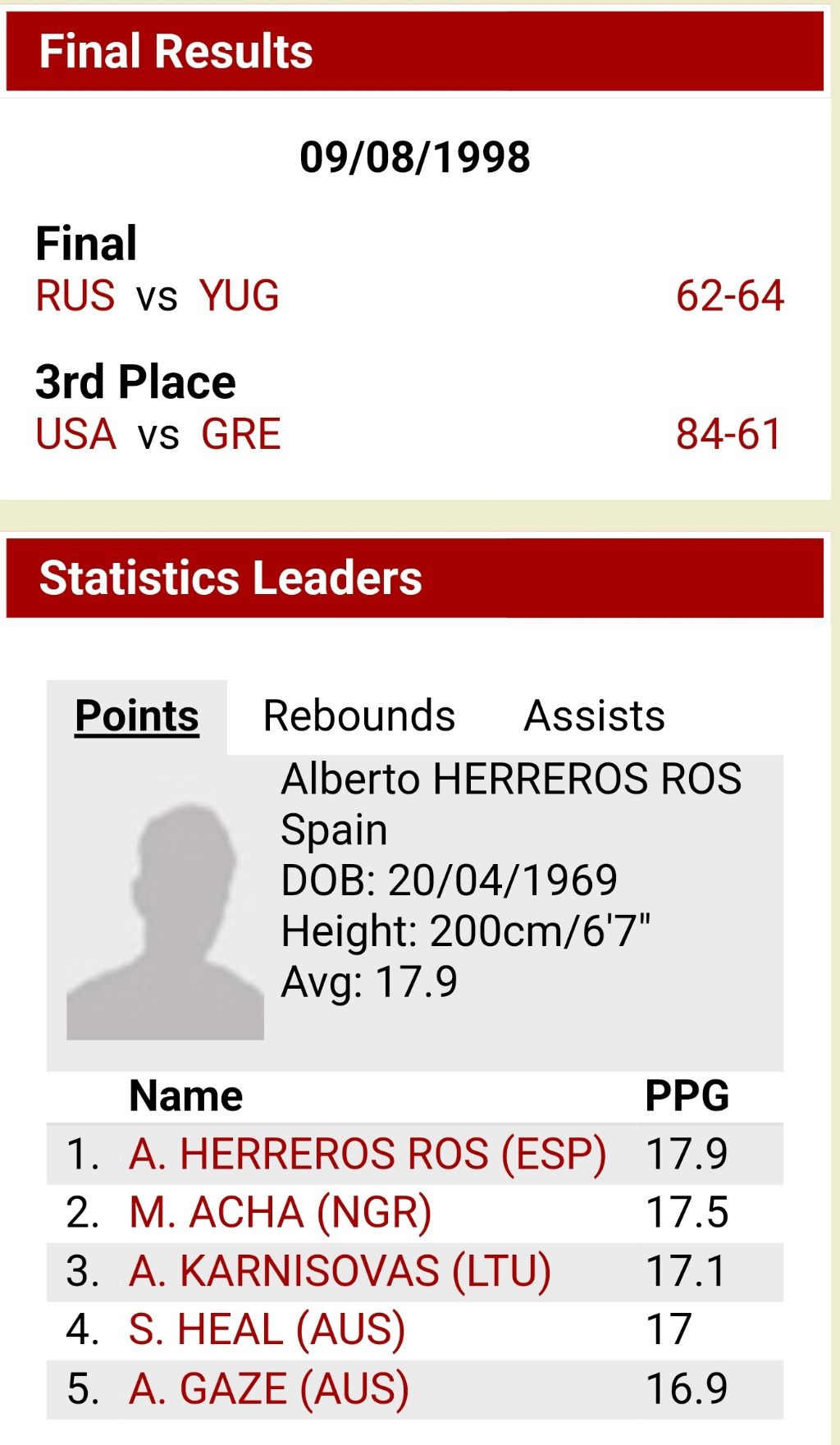Image resolution: width=840 pixels, height=1445 pixels.
Task: View the 84-61 third place game
Action: [x=729, y=435]
